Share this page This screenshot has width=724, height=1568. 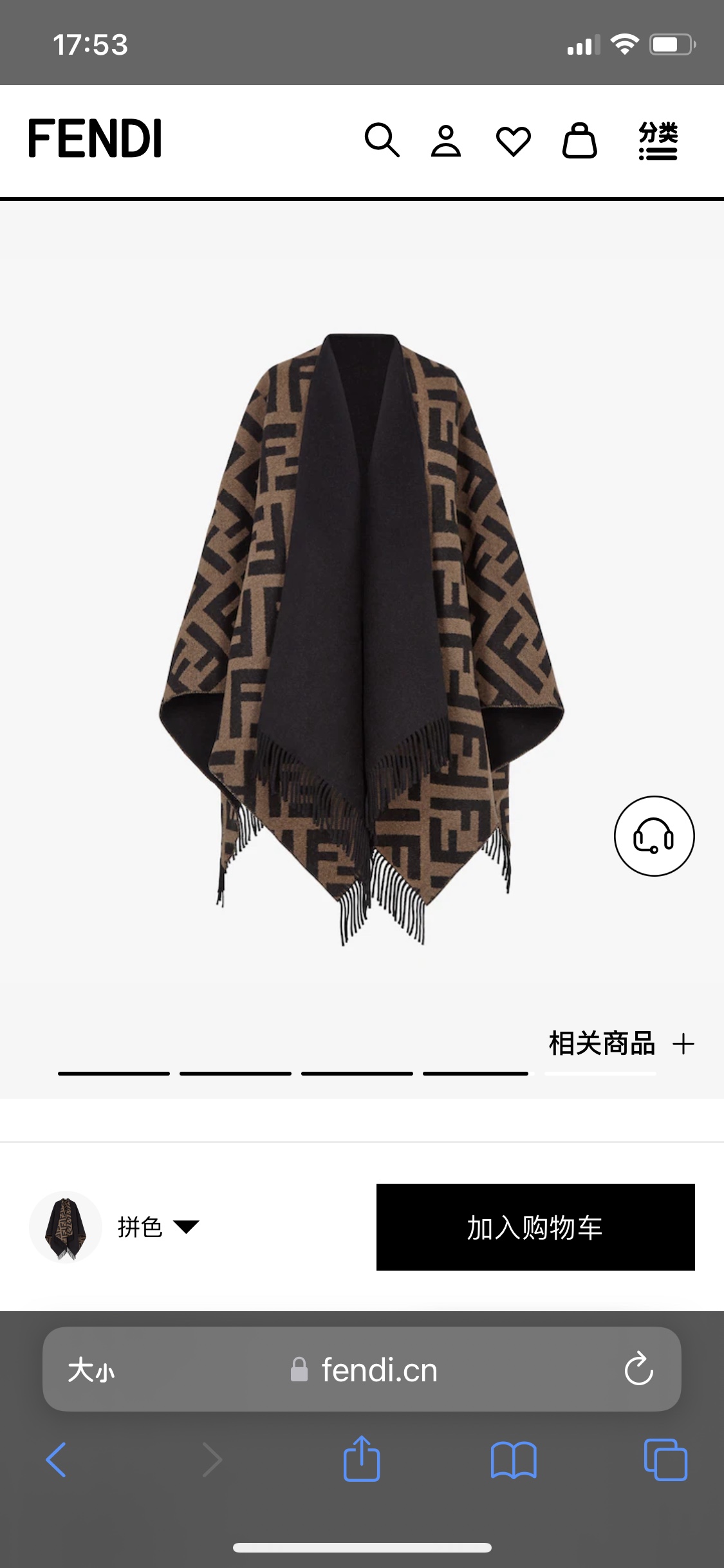click(x=362, y=1459)
